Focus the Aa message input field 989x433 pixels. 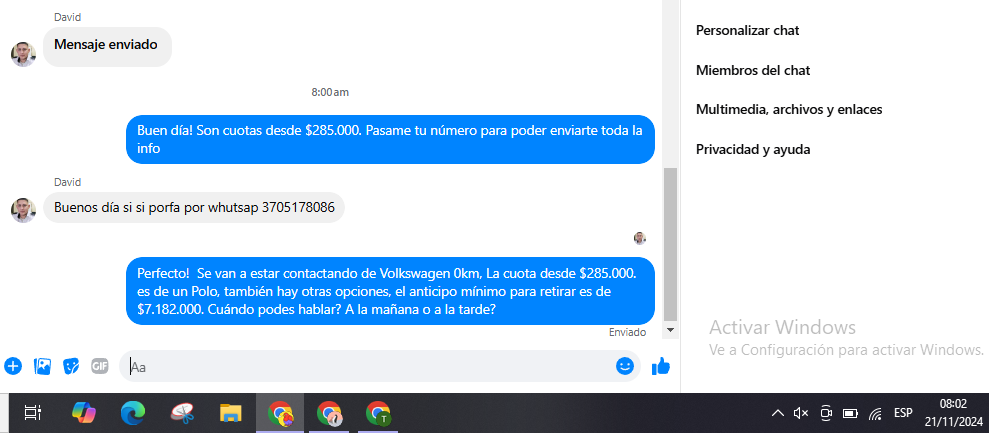pos(370,367)
